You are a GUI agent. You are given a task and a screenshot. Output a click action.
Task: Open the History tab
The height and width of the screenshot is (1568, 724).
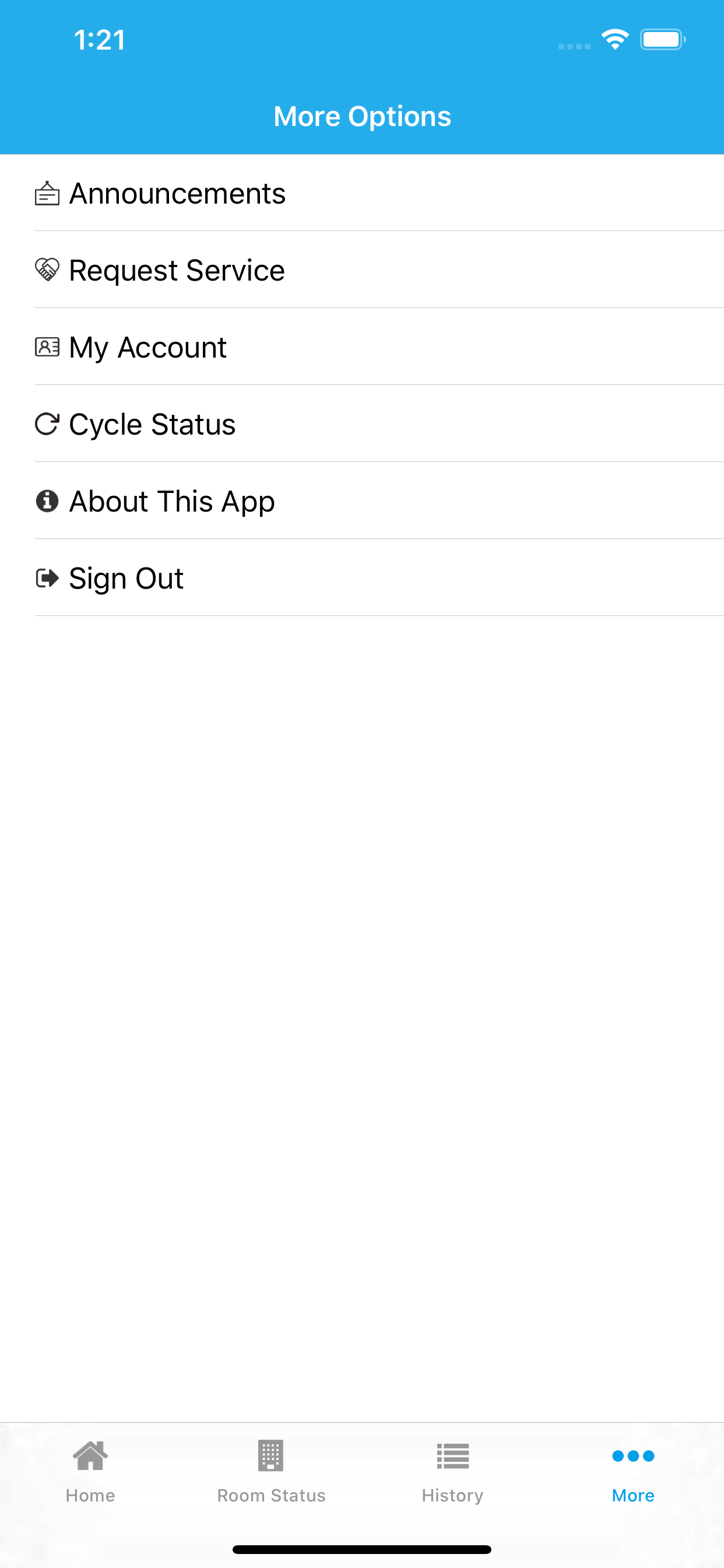(452, 1469)
